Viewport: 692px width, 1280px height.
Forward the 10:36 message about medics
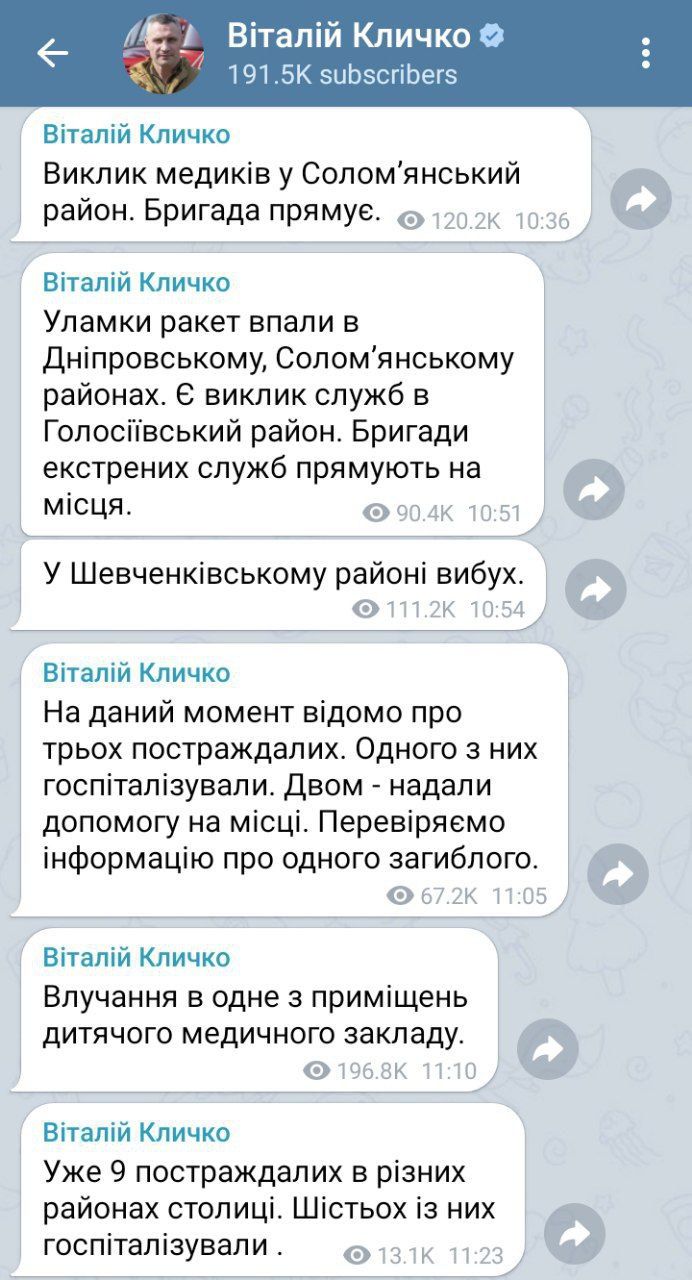click(x=641, y=200)
